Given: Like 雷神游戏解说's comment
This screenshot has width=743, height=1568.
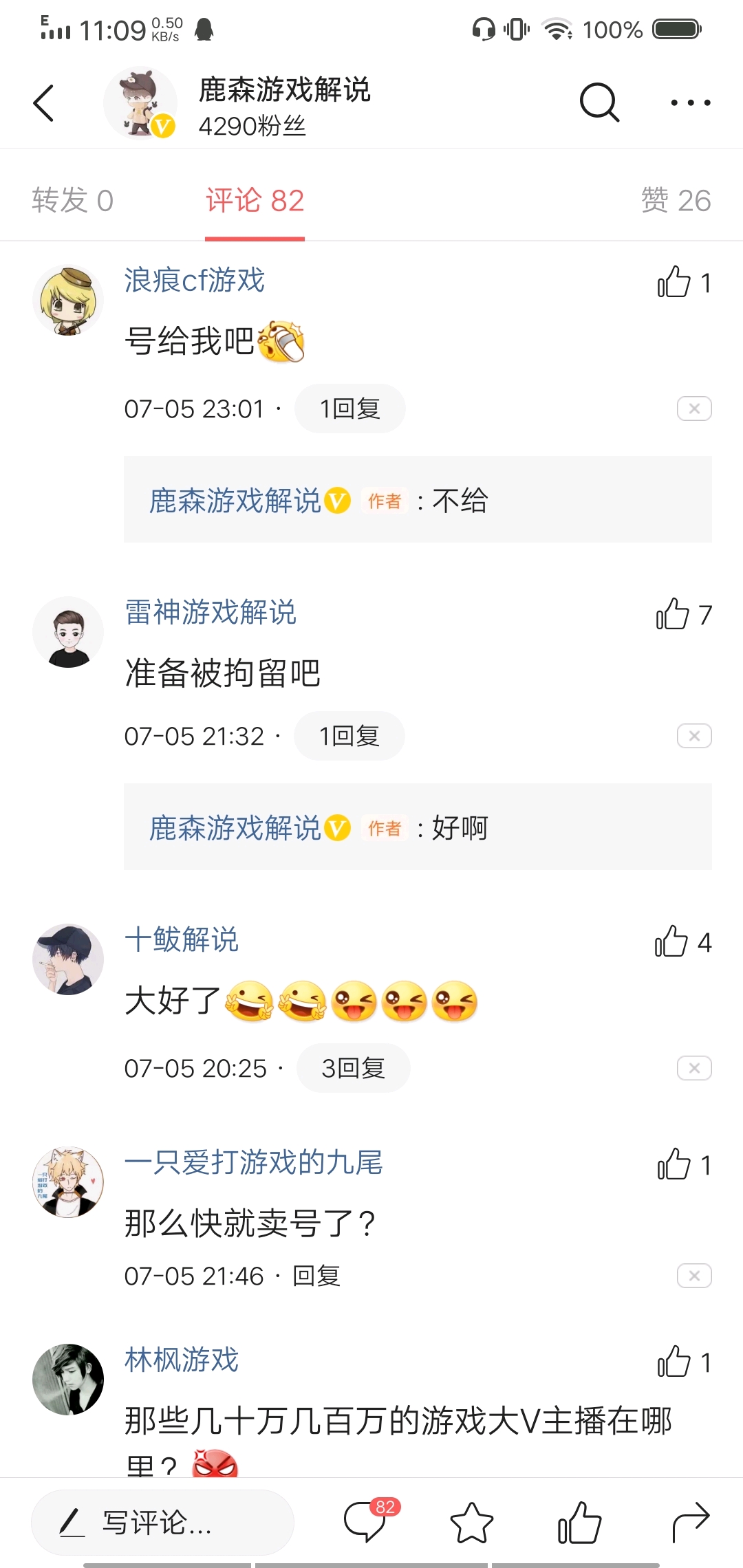Looking at the screenshot, I should 673,615.
